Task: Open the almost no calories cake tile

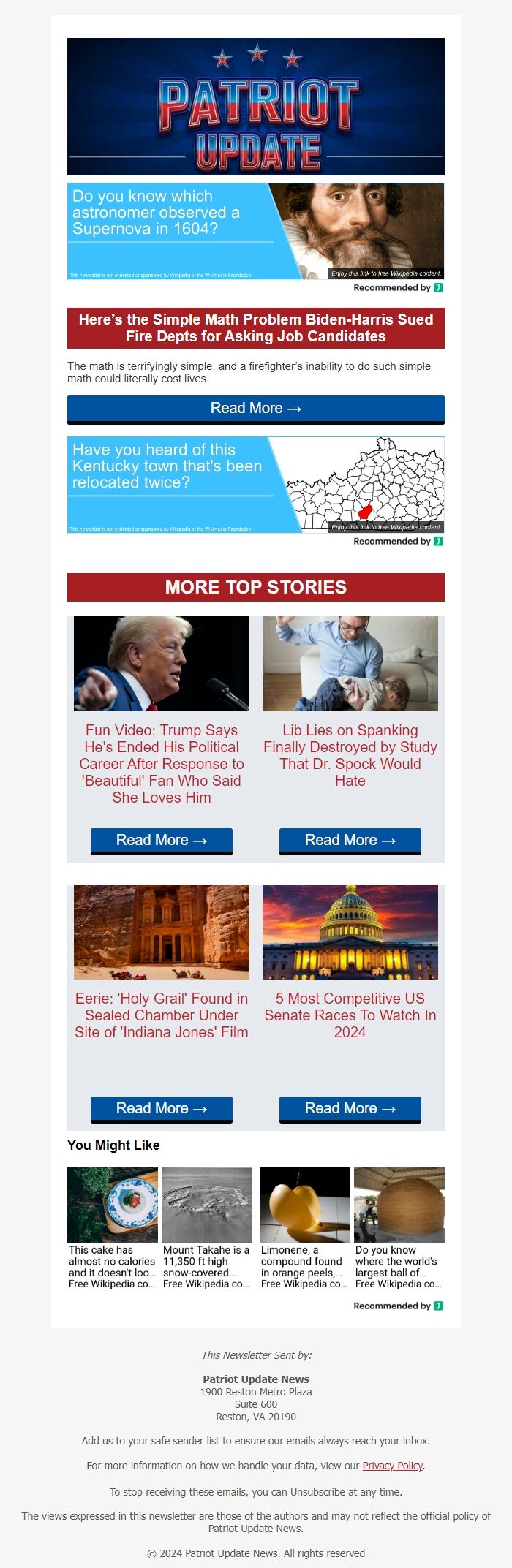Action: 113,1227
